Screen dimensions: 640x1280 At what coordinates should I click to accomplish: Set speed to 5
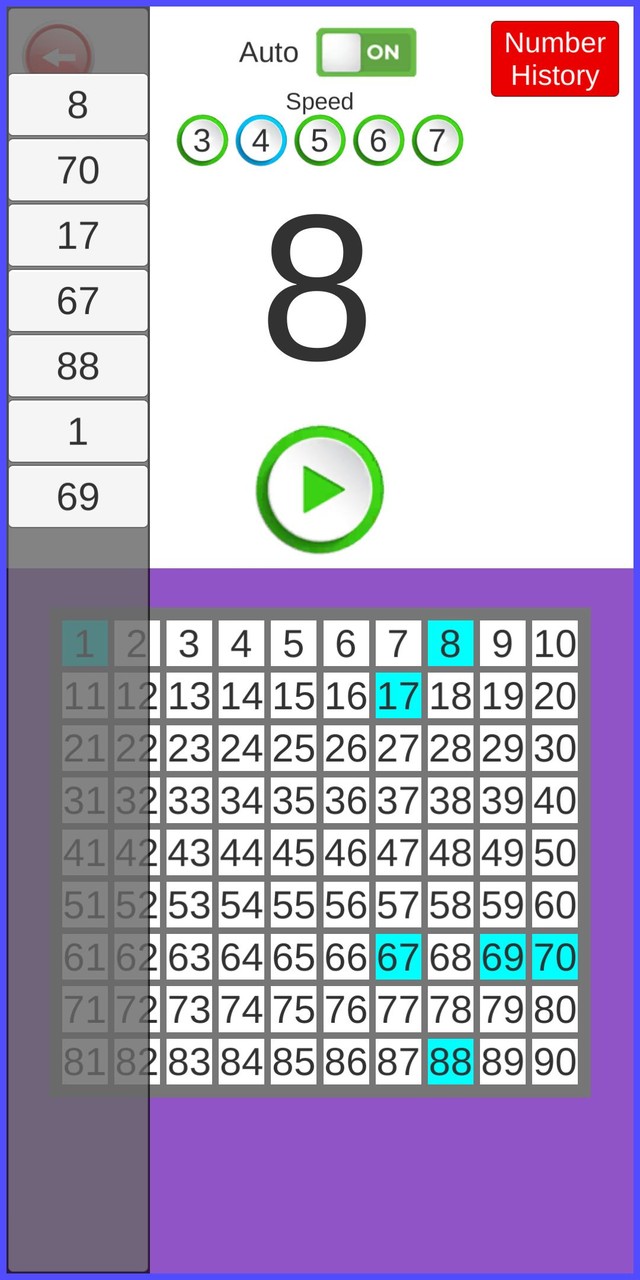319,141
